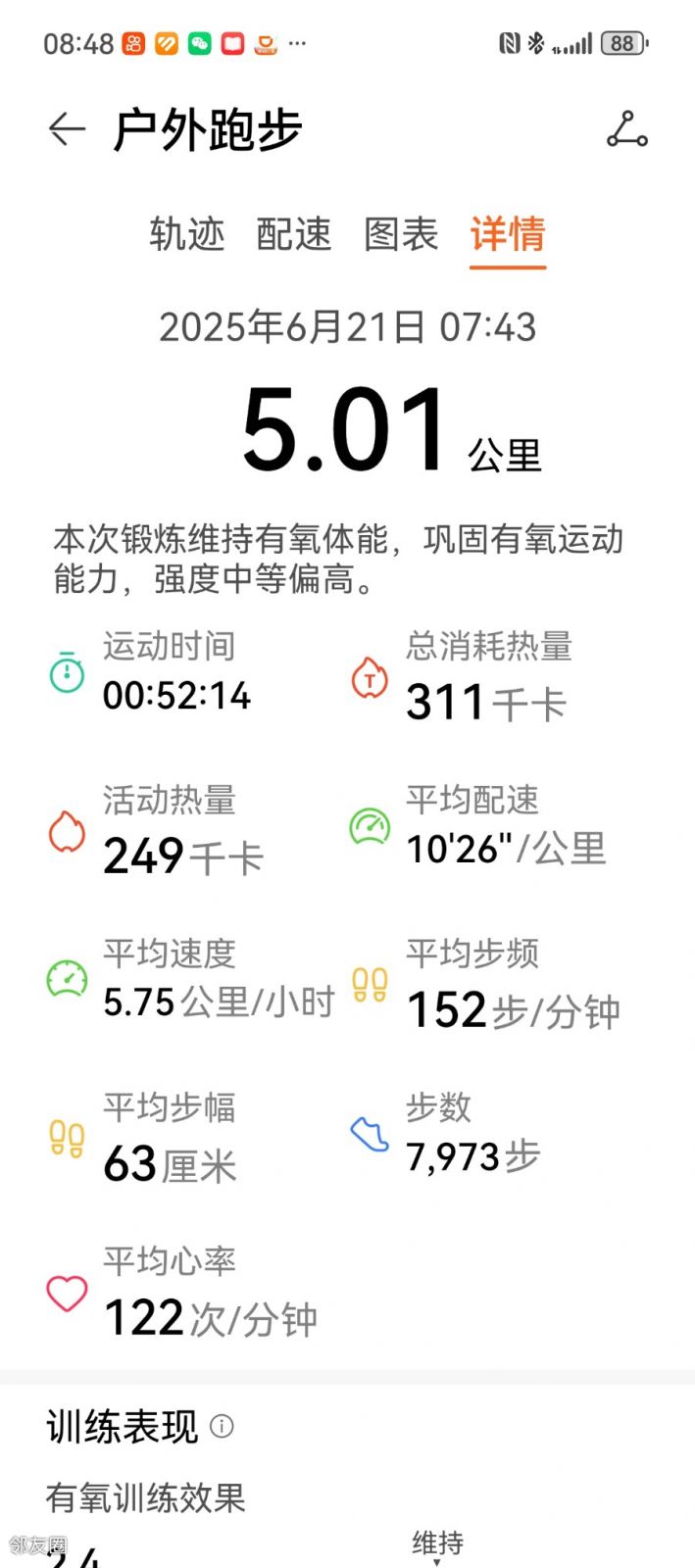Switch to the 图表 tab

pos(401,234)
